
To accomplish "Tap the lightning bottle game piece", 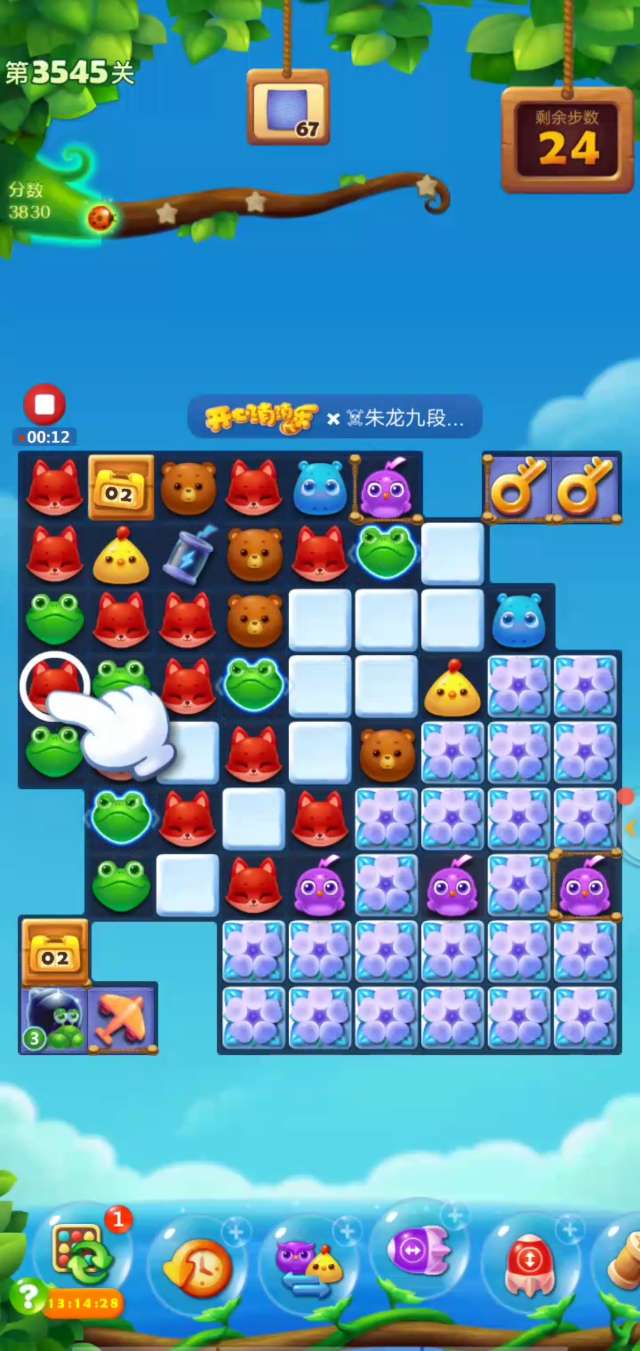I will [188, 553].
